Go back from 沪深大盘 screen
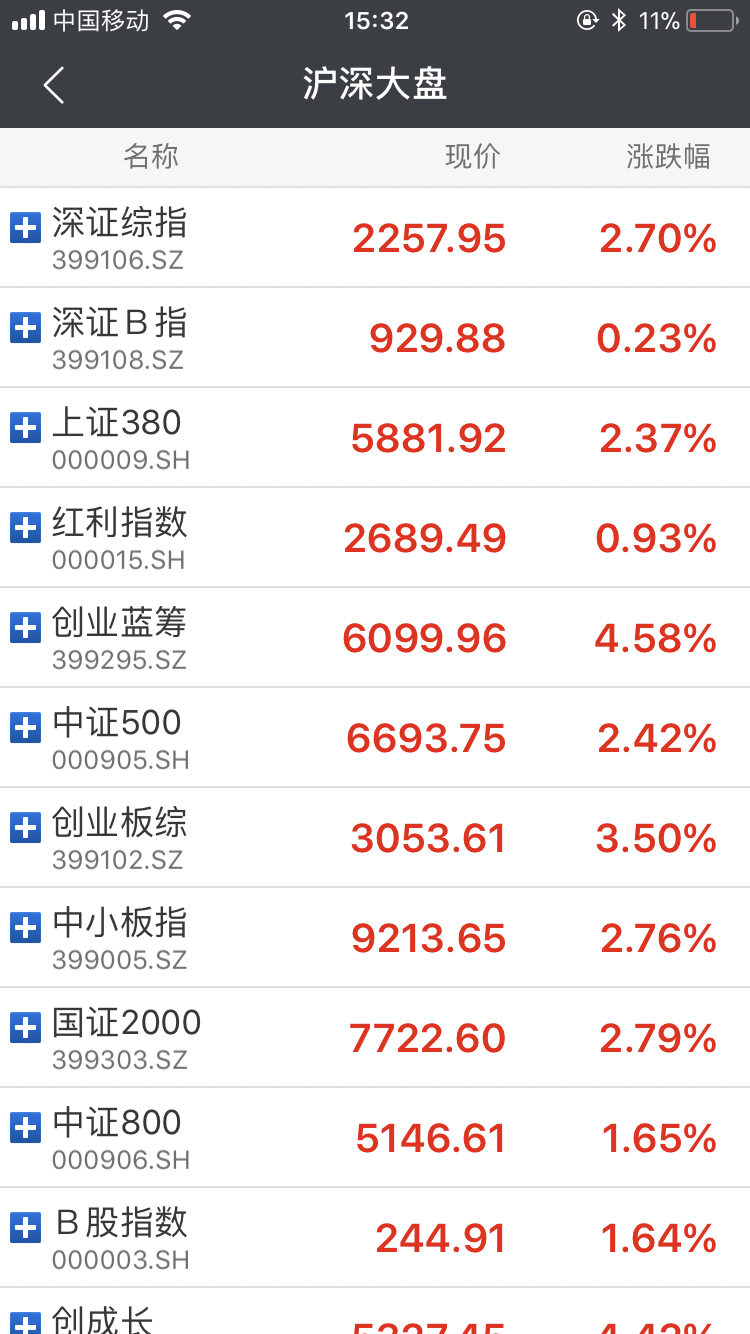Image resolution: width=750 pixels, height=1334 pixels. (x=54, y=85)
